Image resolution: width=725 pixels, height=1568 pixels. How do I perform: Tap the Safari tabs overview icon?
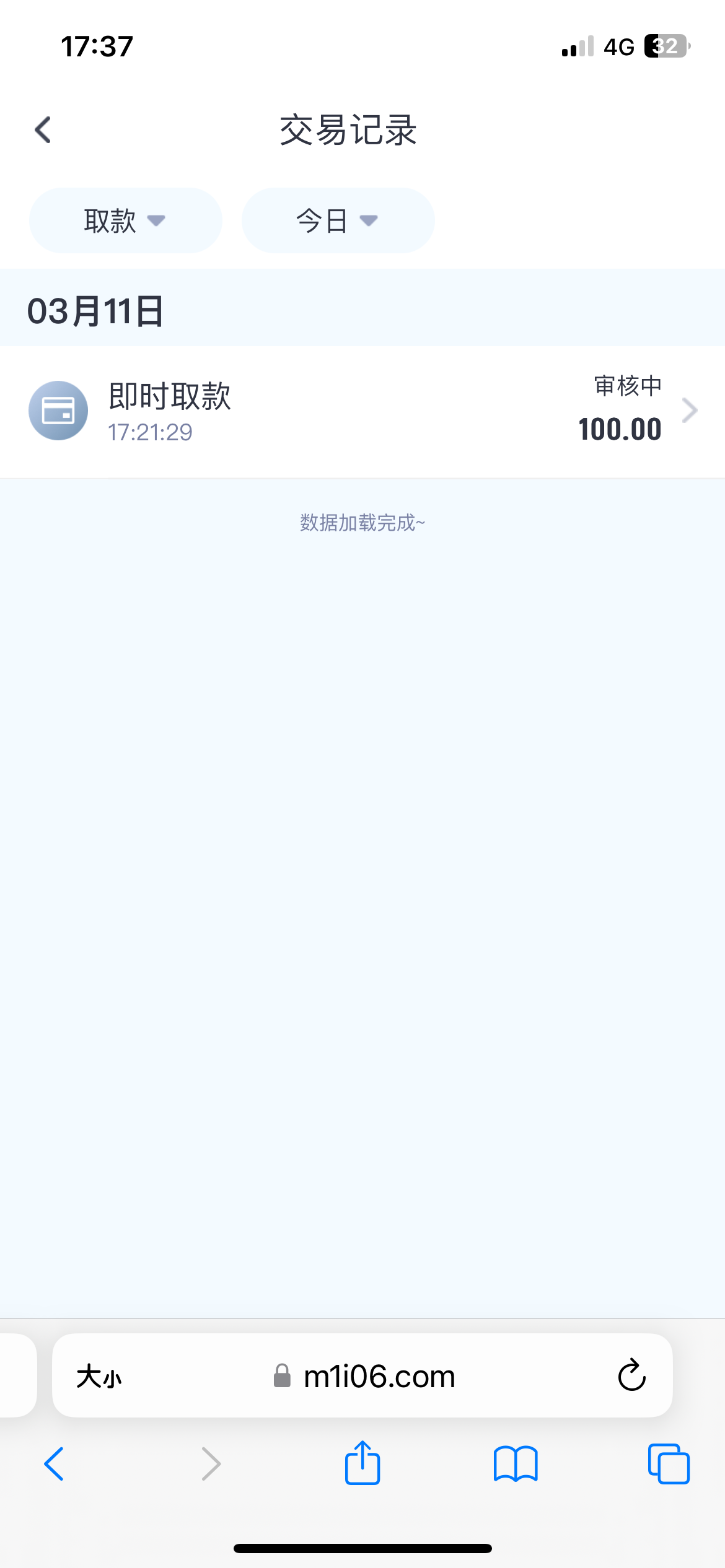point(667,1463)
